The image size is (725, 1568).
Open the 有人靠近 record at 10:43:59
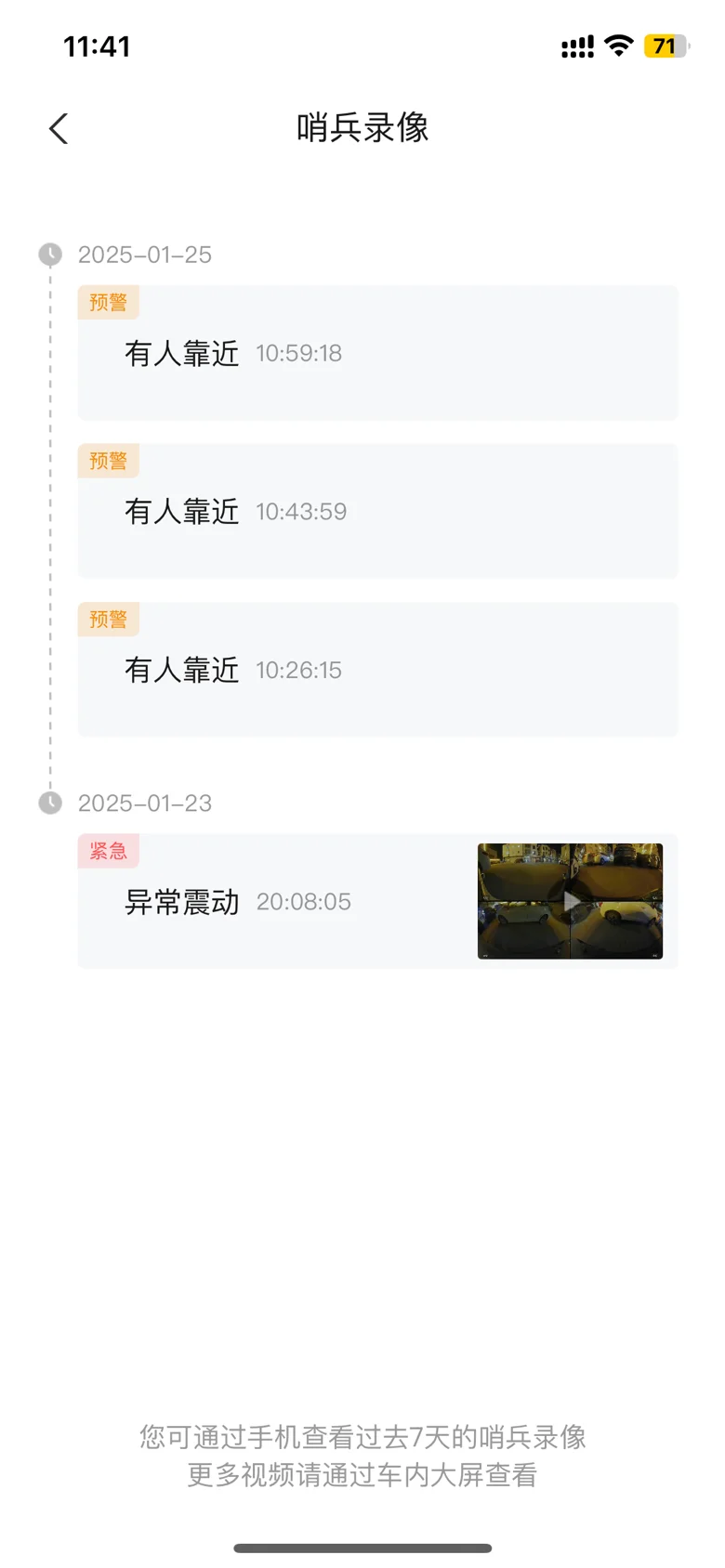377,511
